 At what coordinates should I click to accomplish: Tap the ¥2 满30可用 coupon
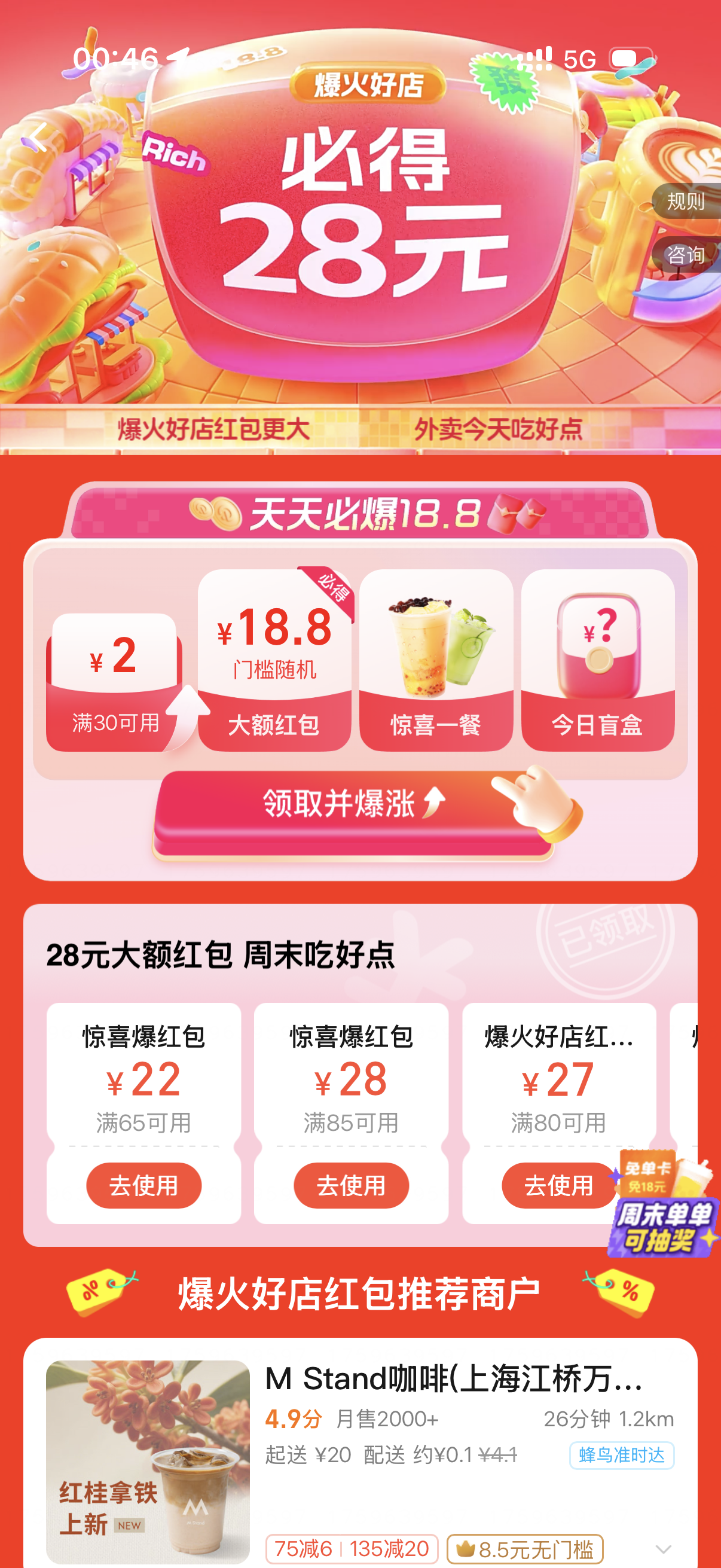click(114, 682)
